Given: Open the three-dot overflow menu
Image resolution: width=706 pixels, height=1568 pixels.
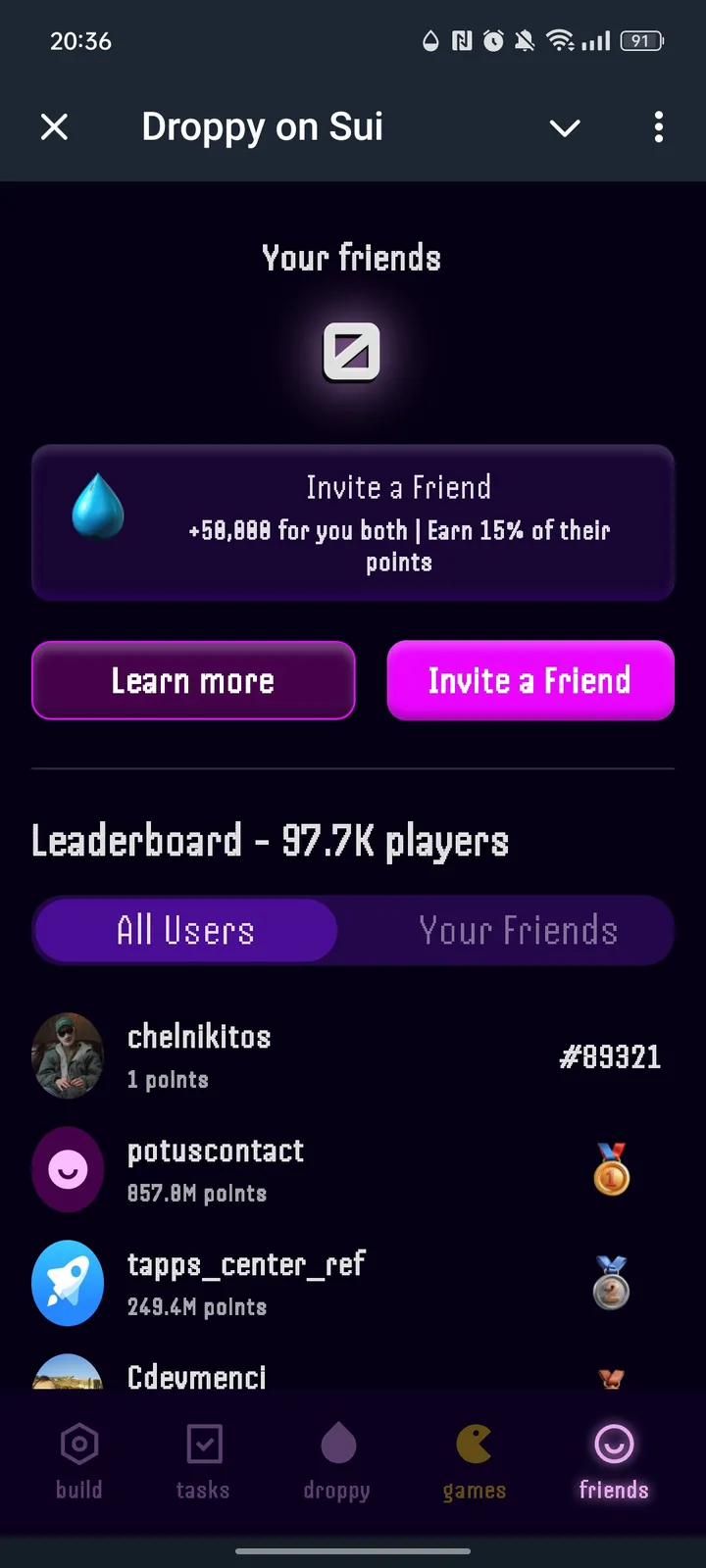Looking at the screenshot, I should (x=658, y=127).
